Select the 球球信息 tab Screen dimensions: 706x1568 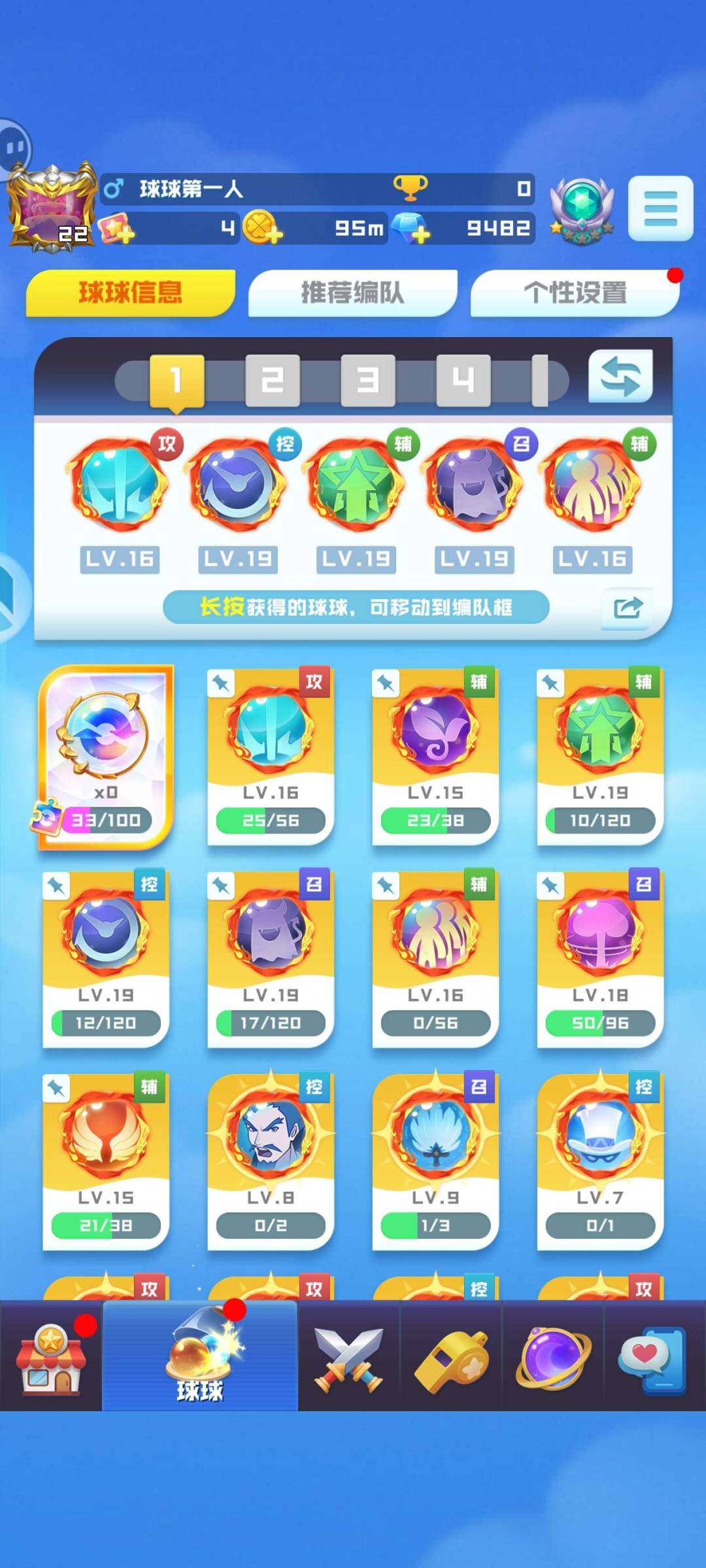130,293
